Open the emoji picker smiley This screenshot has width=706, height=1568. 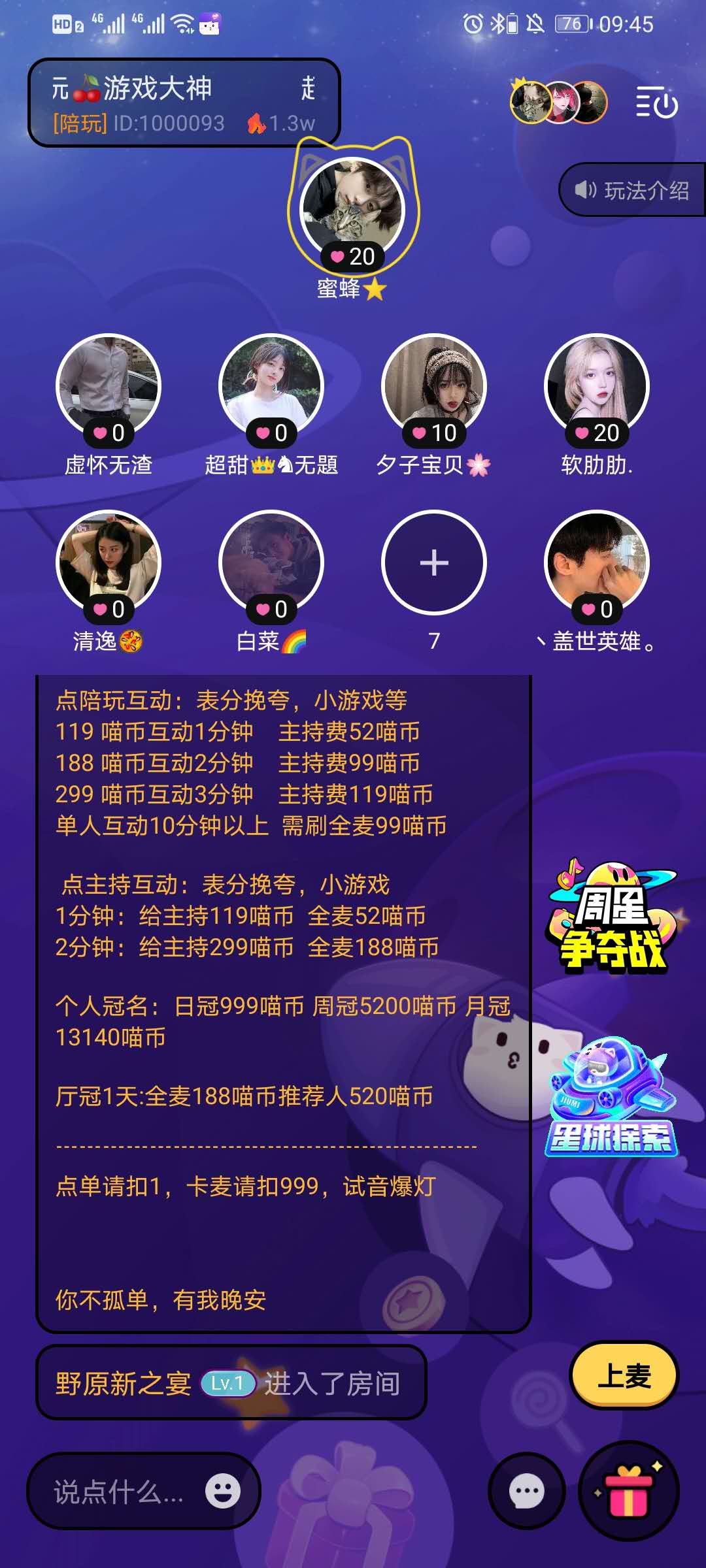pos(223,1492)
